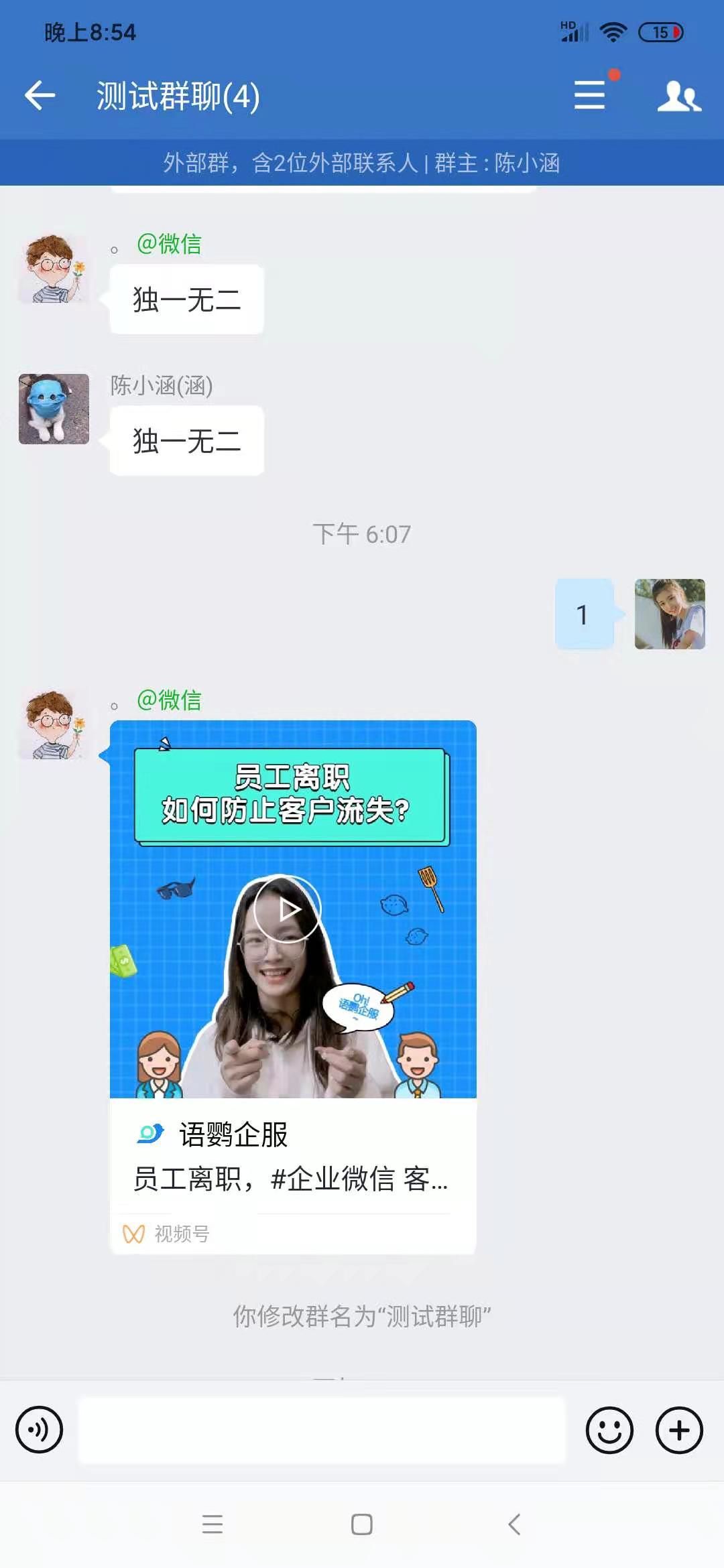Play the 语鹦企服 video card
This screenshot has height=1568, width=724.
[288, 909]
